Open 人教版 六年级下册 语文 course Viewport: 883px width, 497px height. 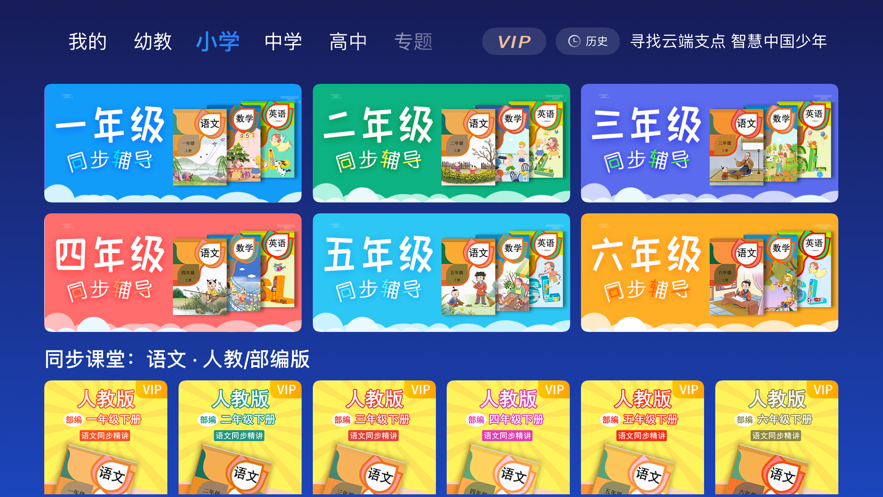[x=776, y=438]
